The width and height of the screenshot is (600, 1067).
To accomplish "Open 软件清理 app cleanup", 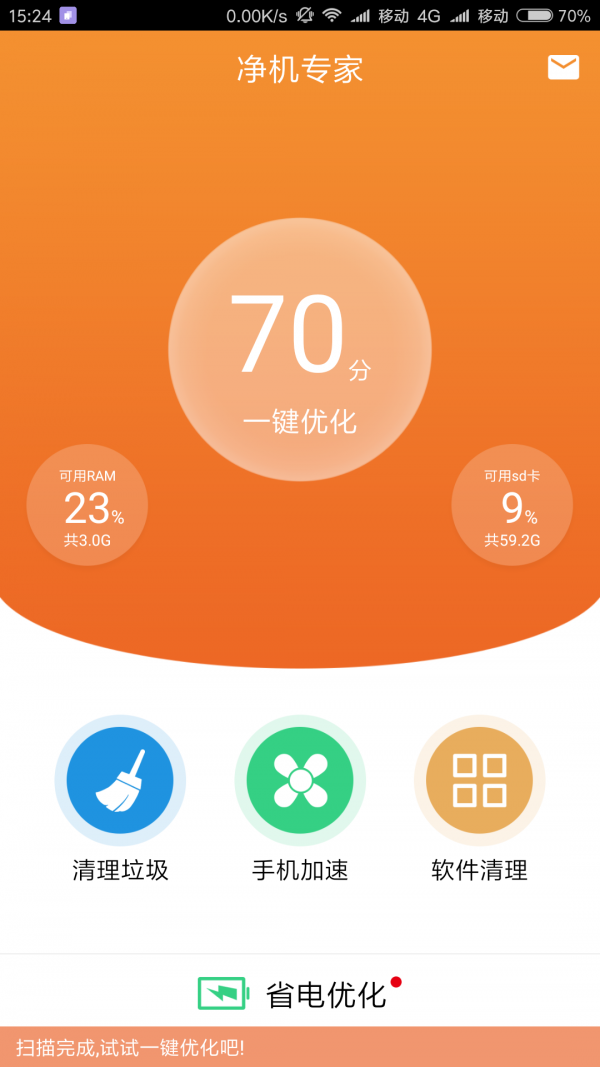I will pos(480,781).
